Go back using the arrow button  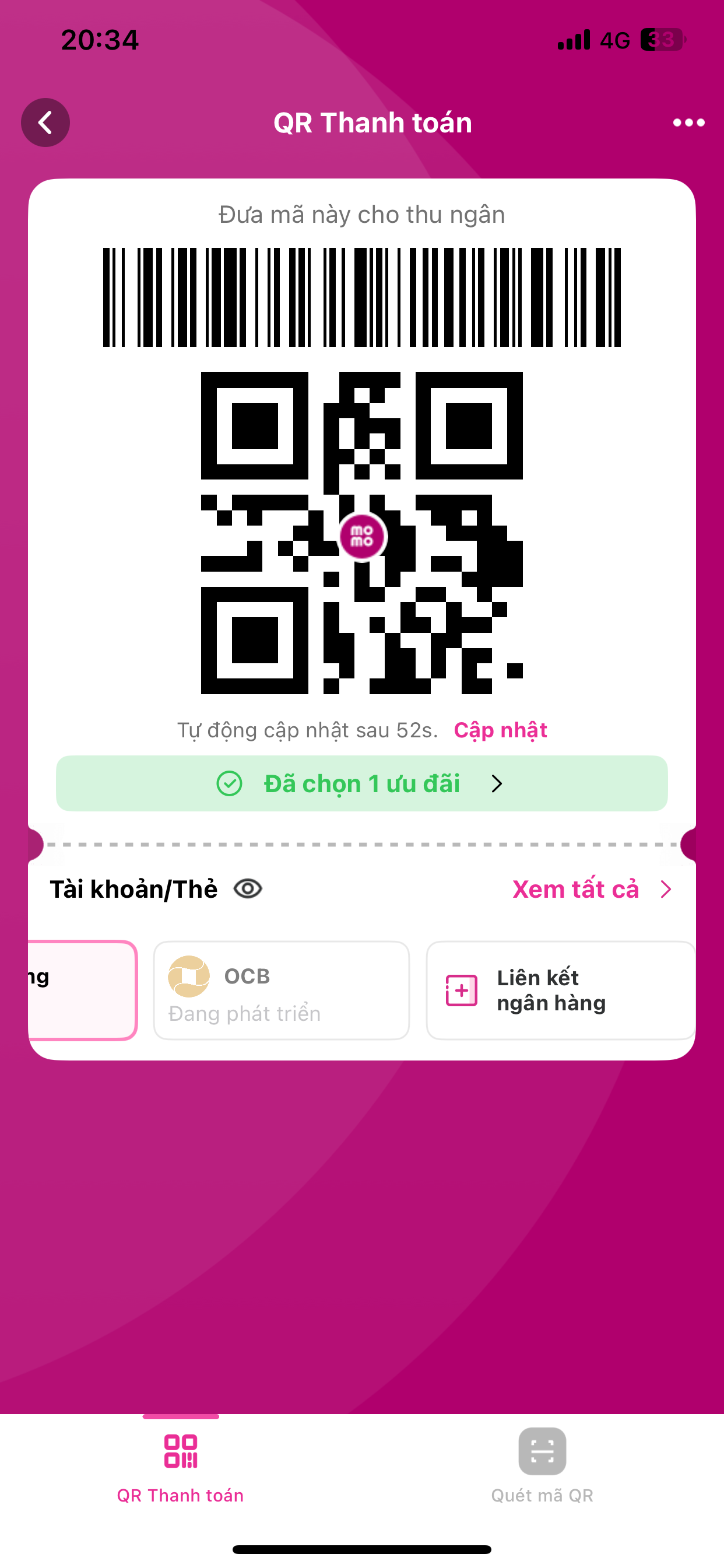tap(45, 123)
